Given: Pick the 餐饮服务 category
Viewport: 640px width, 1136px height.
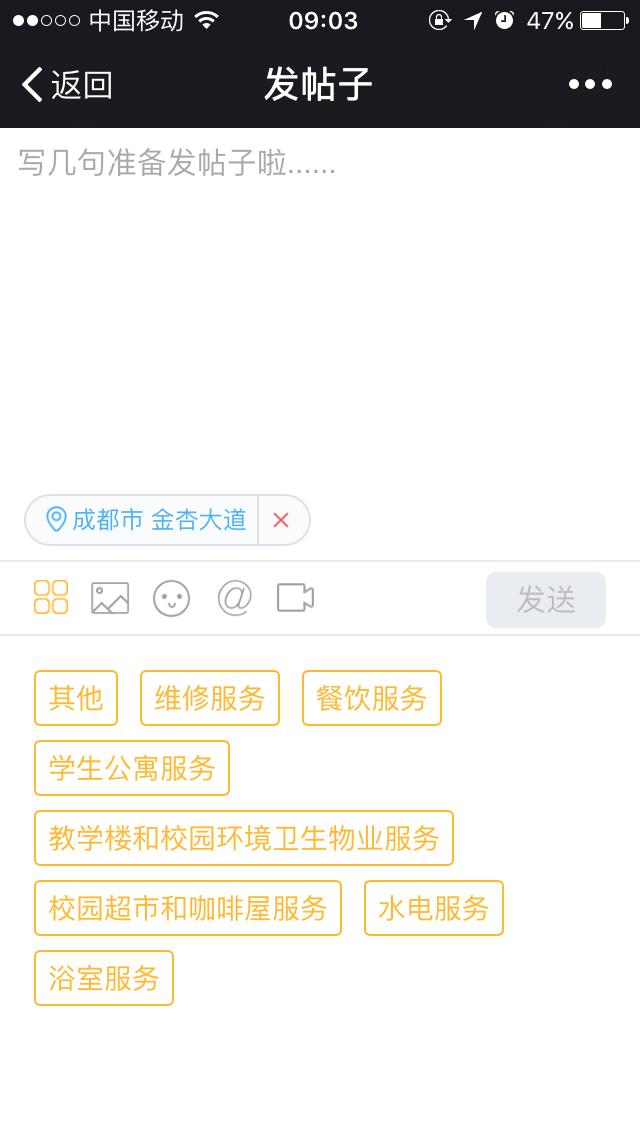Looking at the screenshot, I should [x=372, y=698].
